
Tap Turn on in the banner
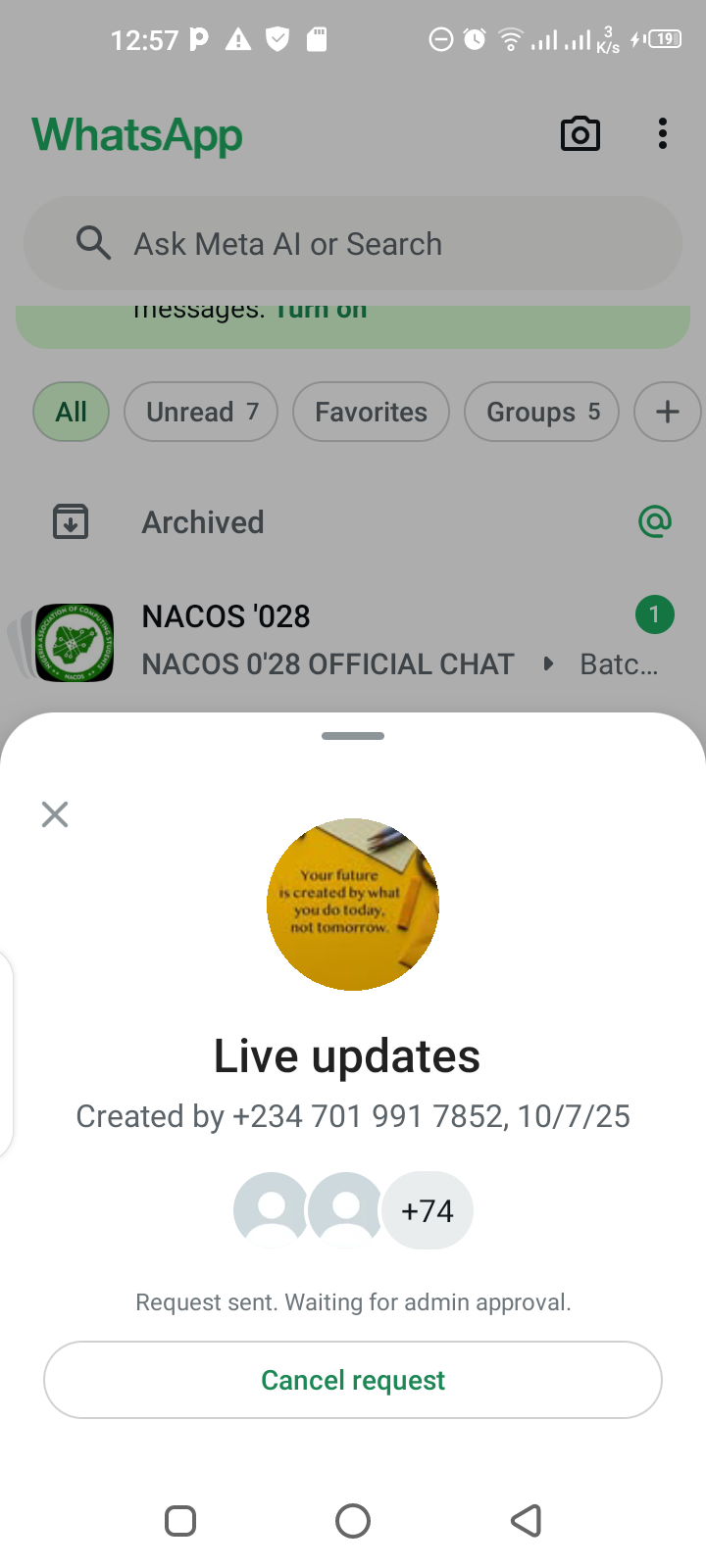[322, 311]
